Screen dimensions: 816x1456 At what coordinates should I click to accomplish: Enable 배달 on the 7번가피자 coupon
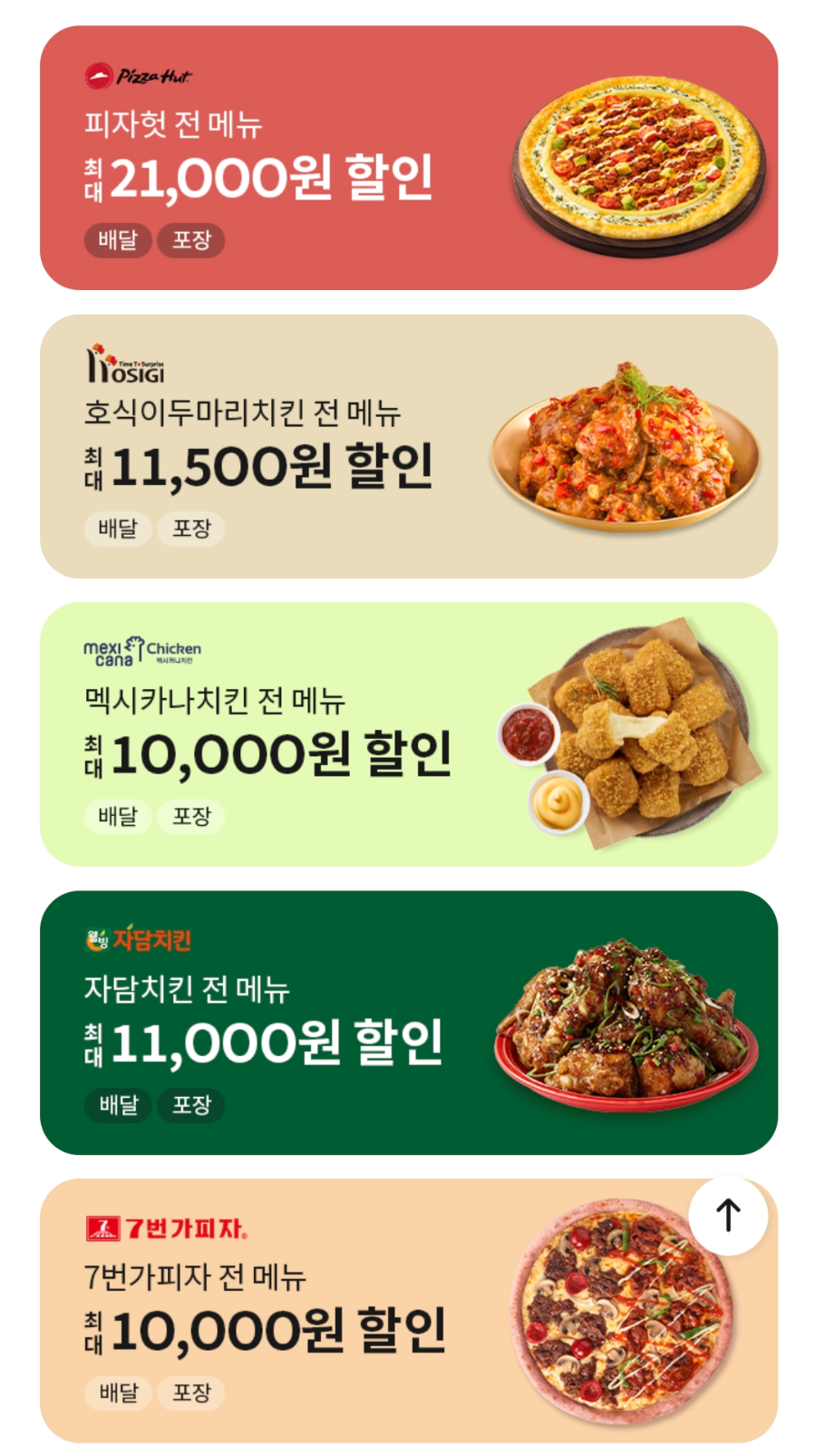tap(118, 1393)
